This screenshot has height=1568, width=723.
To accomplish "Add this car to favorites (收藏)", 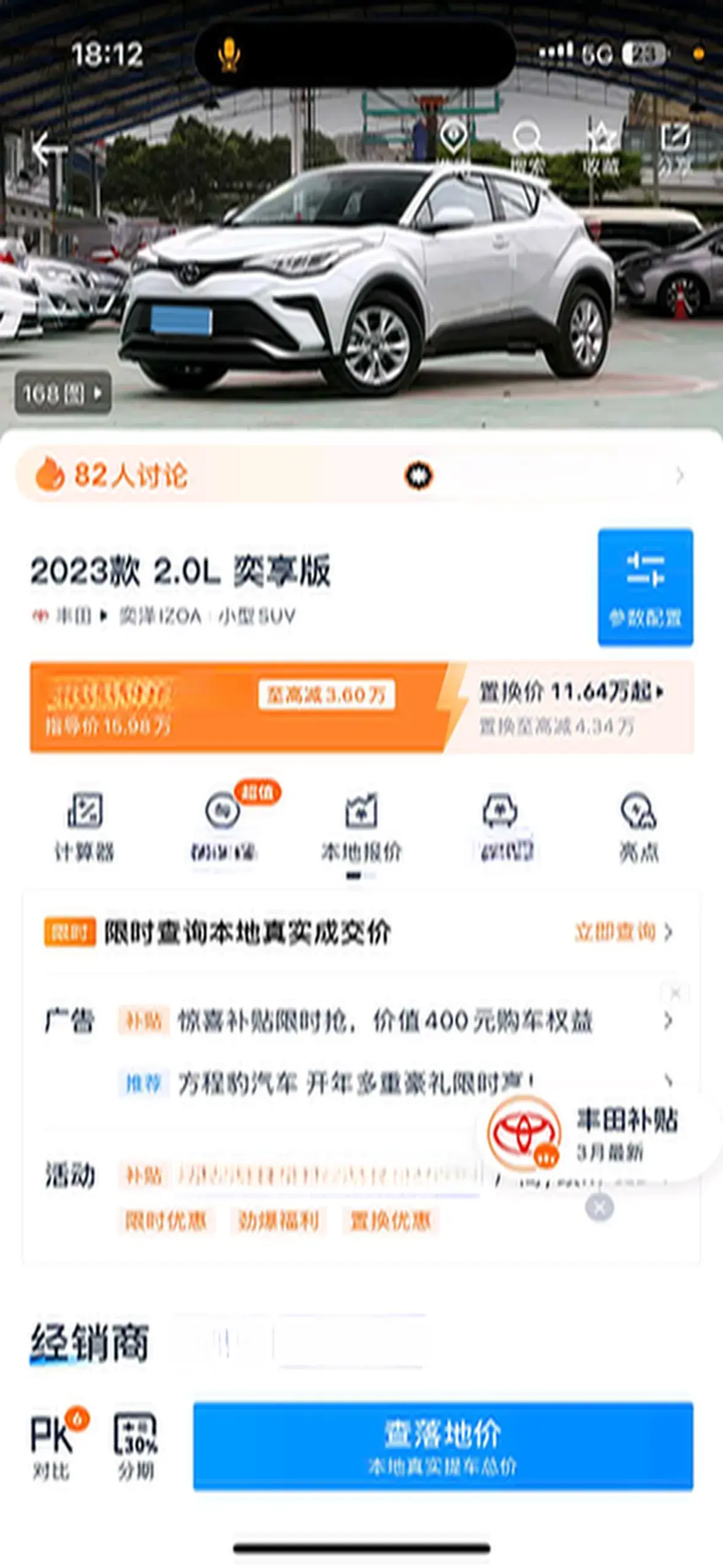I will 601,148.
